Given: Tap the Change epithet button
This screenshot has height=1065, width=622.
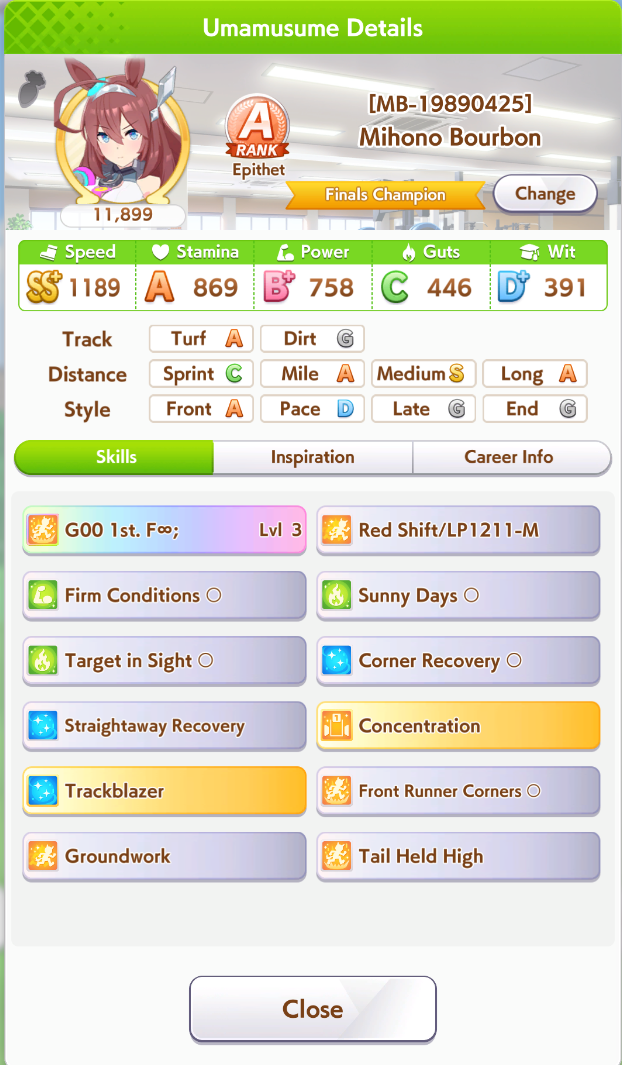Looking at the screenshot, I should click(545, 193).
